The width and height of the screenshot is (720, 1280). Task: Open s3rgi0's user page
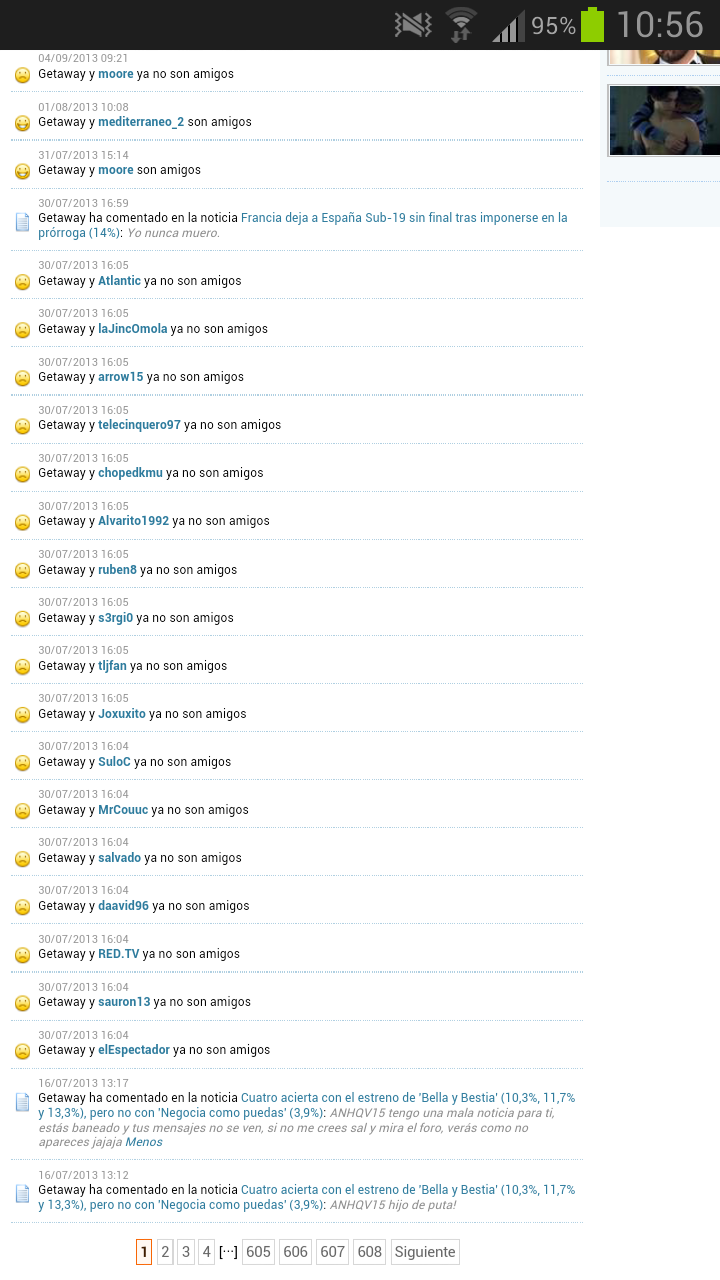click(x=115, y=618)
